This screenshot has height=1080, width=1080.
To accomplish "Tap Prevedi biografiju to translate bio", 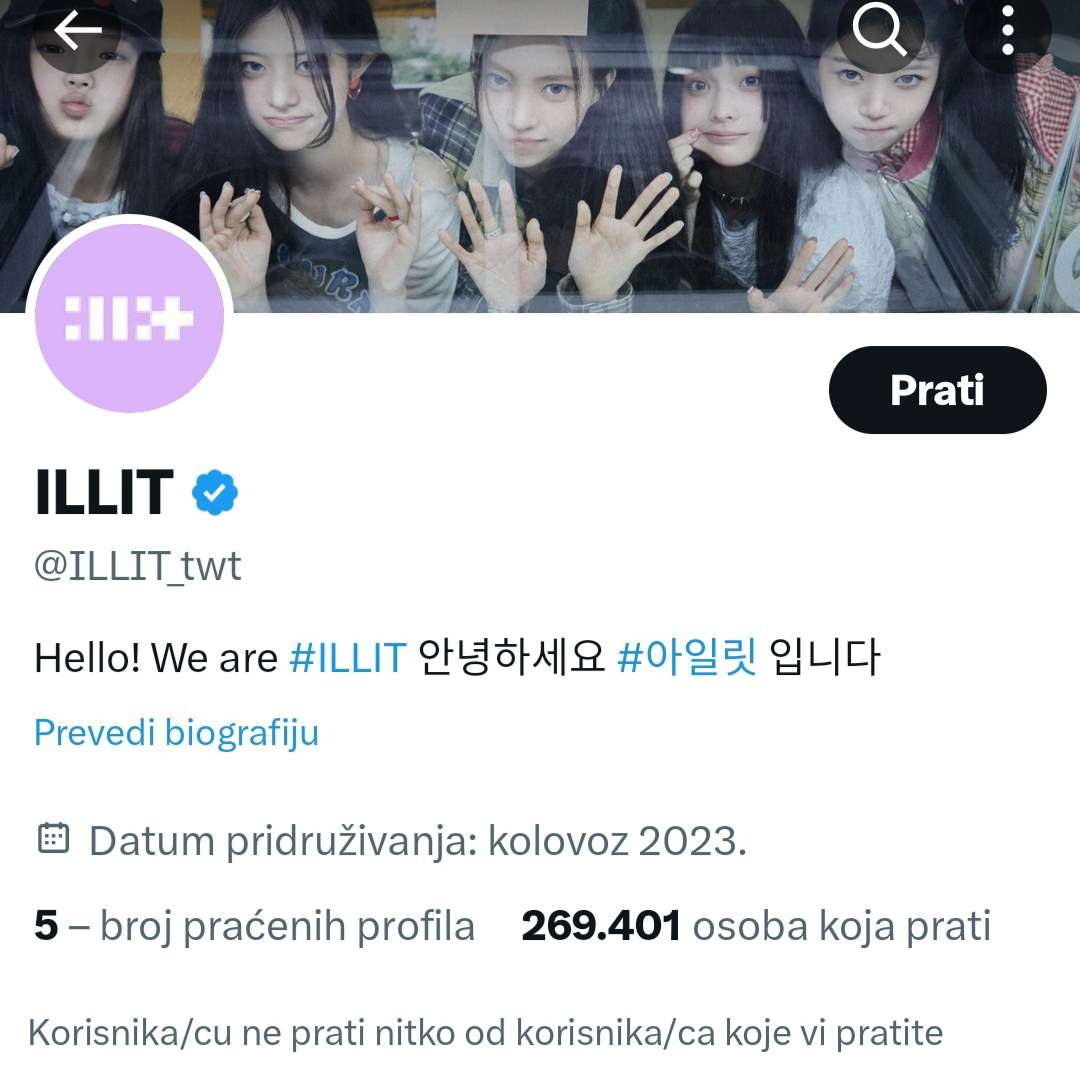I will [176, 732].
